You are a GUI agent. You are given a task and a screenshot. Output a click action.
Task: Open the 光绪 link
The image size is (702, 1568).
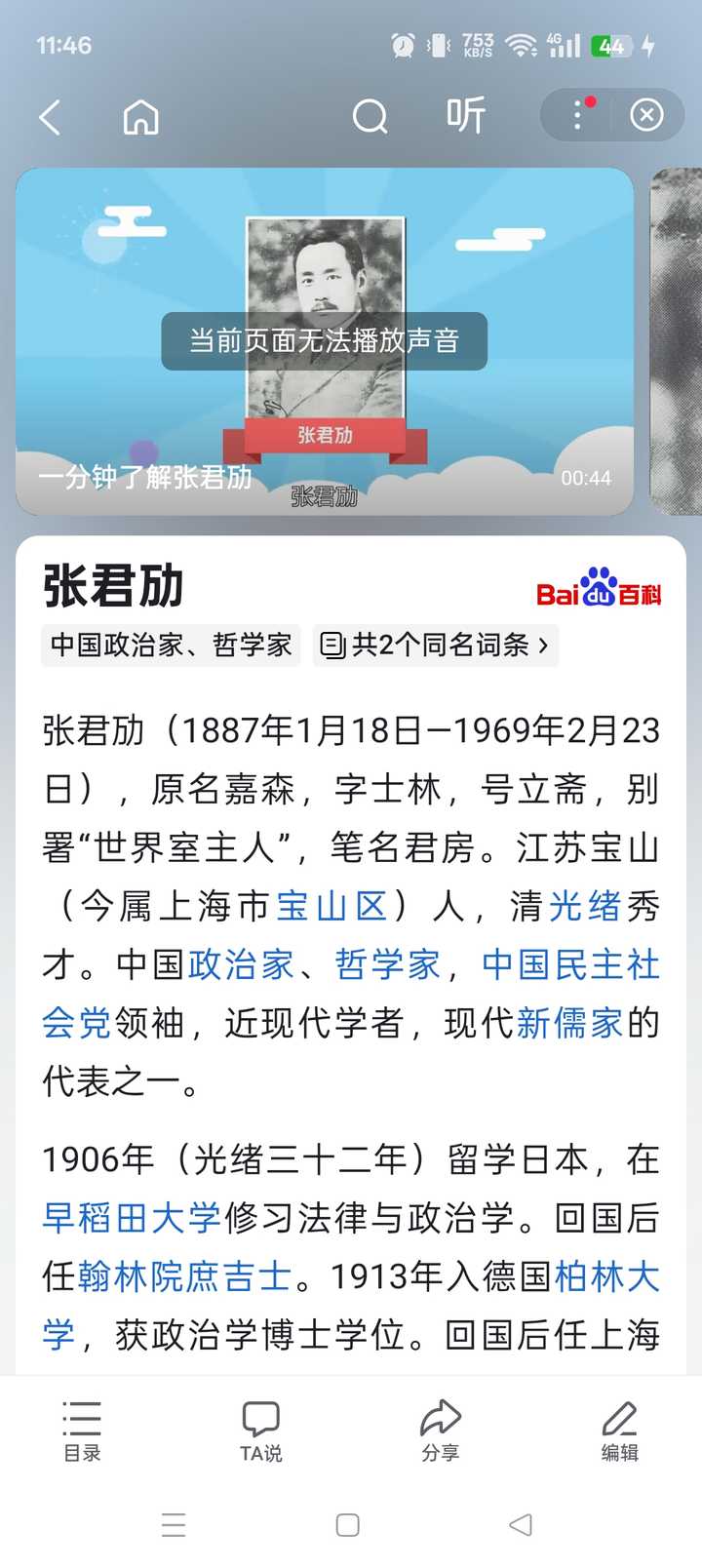(x=584, y=906)
